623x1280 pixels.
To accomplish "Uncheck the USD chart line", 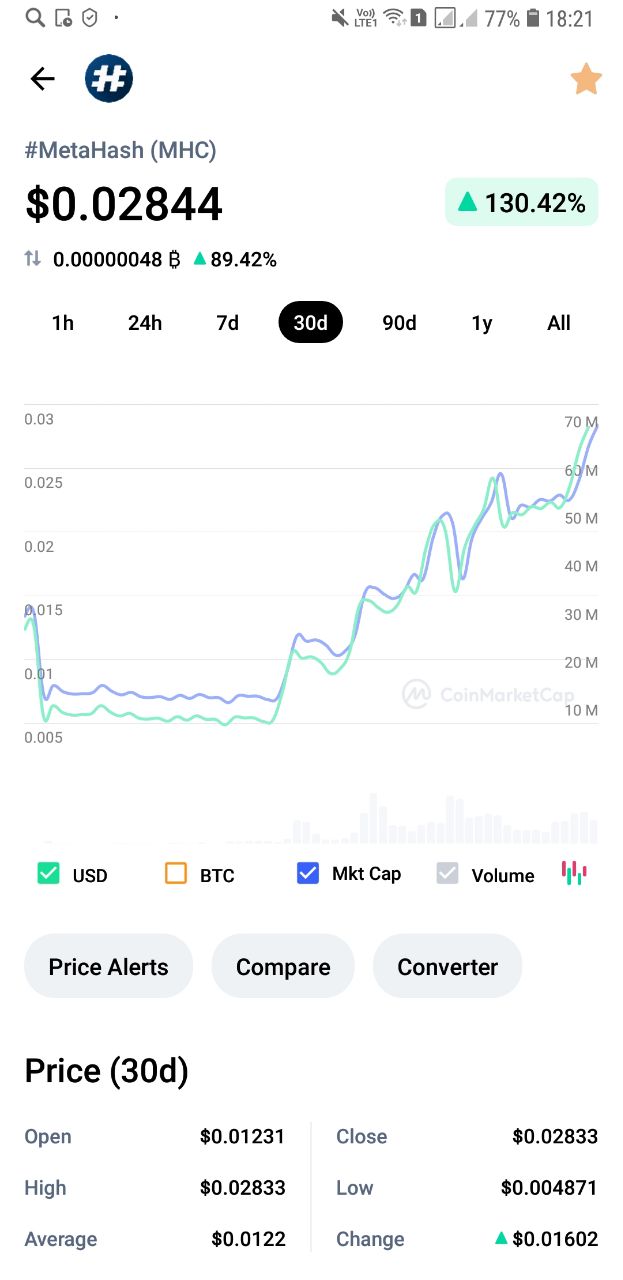I will pos(48,874).
